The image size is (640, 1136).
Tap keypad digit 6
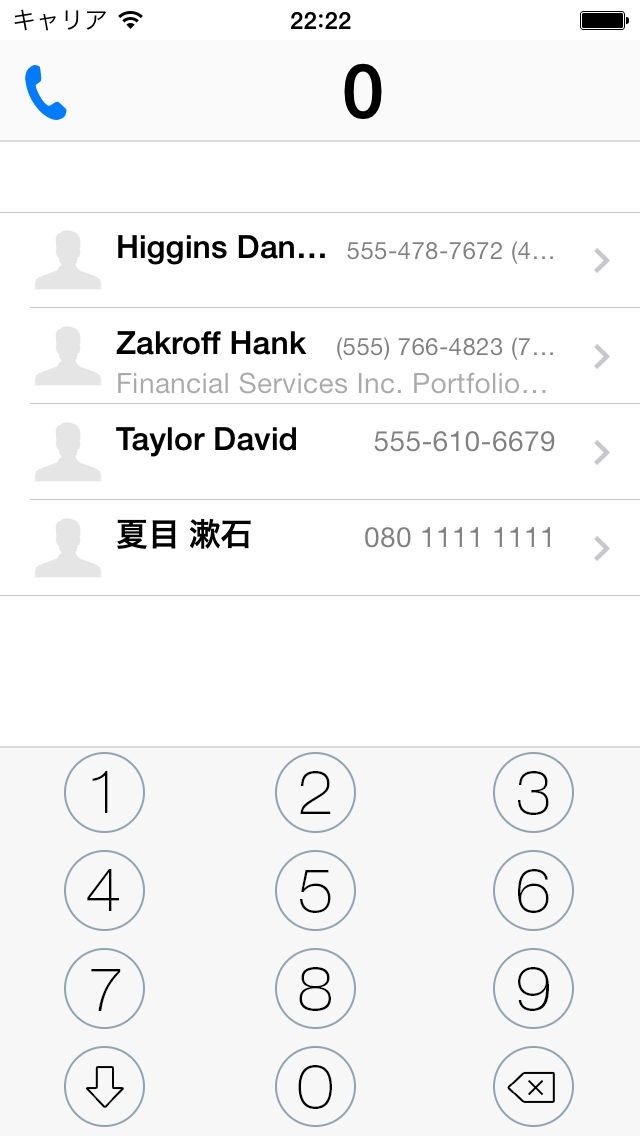pyautogui.click(x=533, y=890)
